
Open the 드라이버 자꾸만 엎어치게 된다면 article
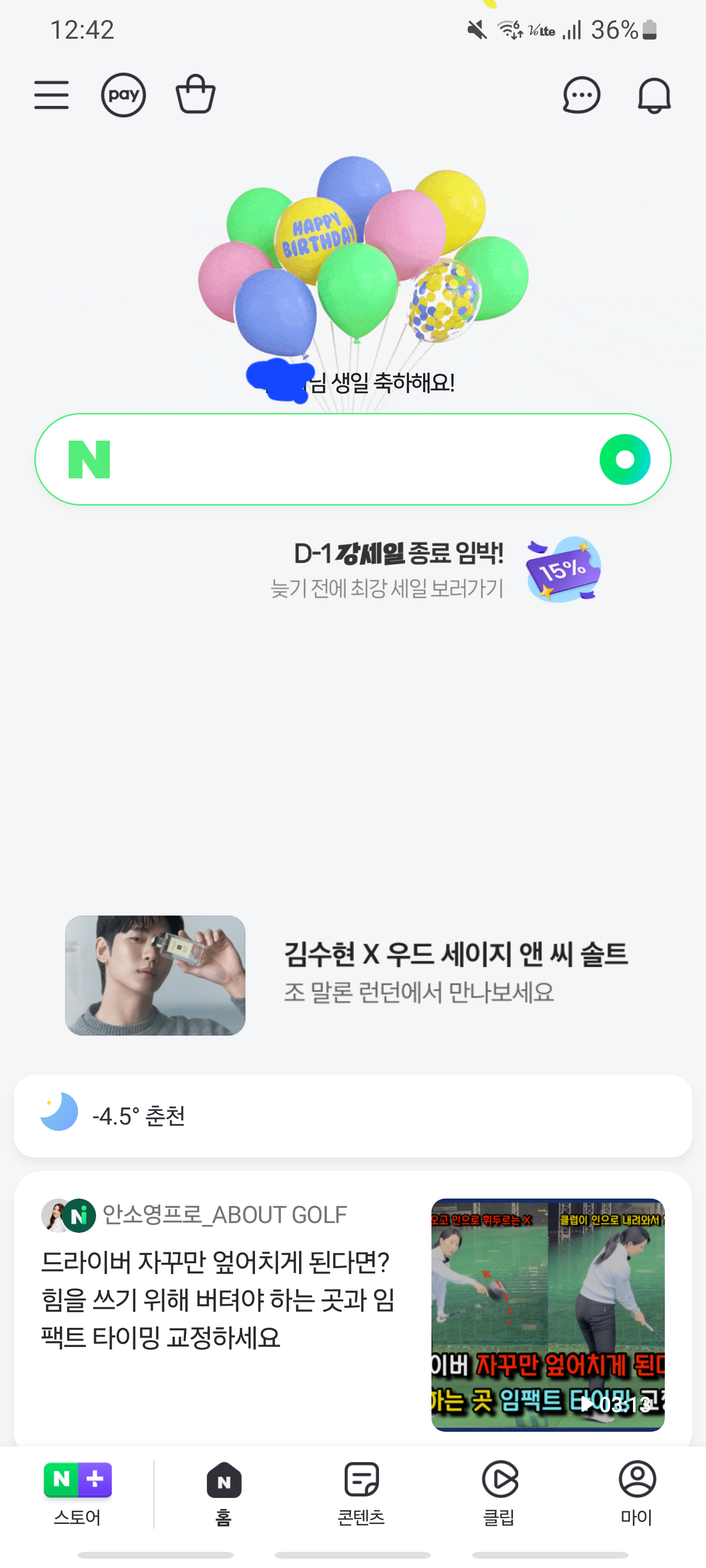(218, 1299)
